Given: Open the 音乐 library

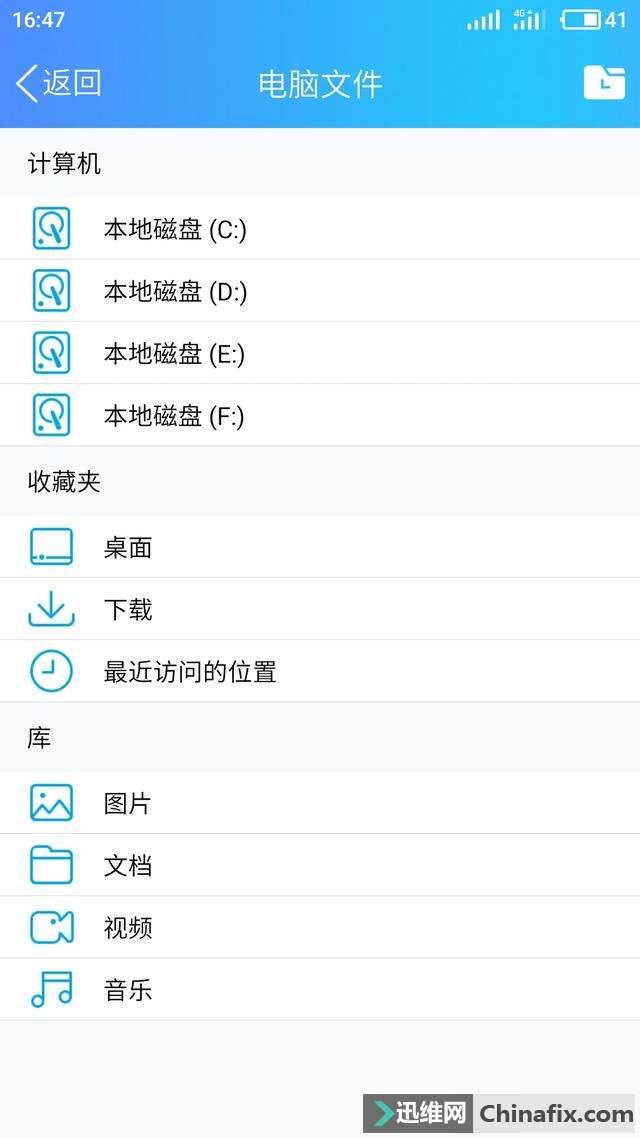Looking at the screenshot, I should click(x=320, y=990).
